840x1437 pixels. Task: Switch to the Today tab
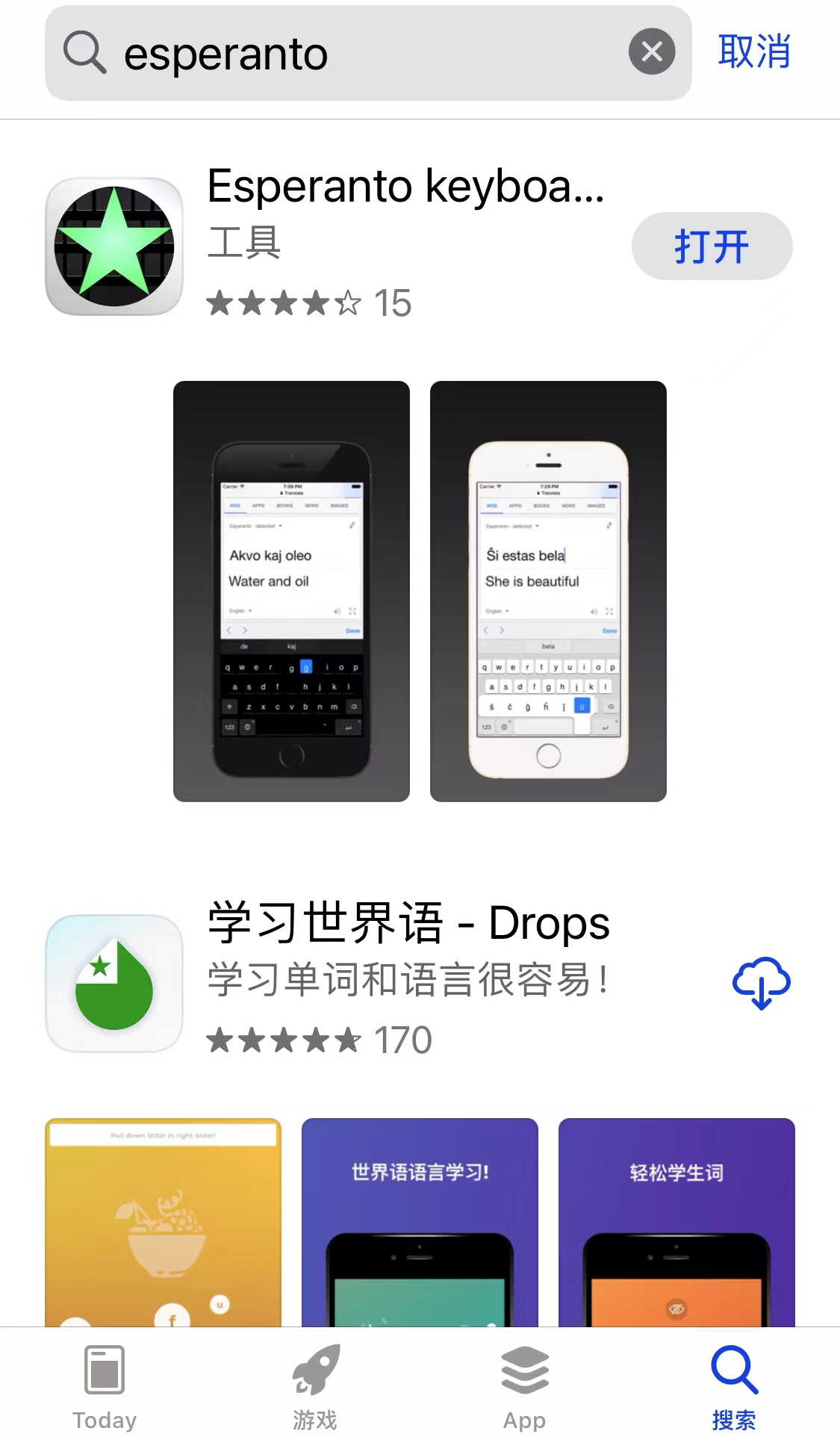(x=105, y=1386)
